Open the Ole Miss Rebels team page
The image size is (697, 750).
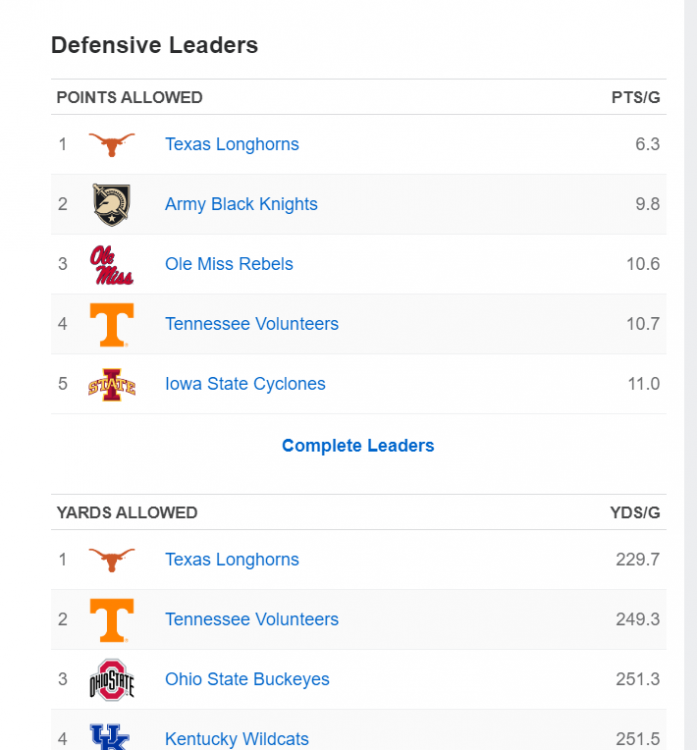coord(229,264)
